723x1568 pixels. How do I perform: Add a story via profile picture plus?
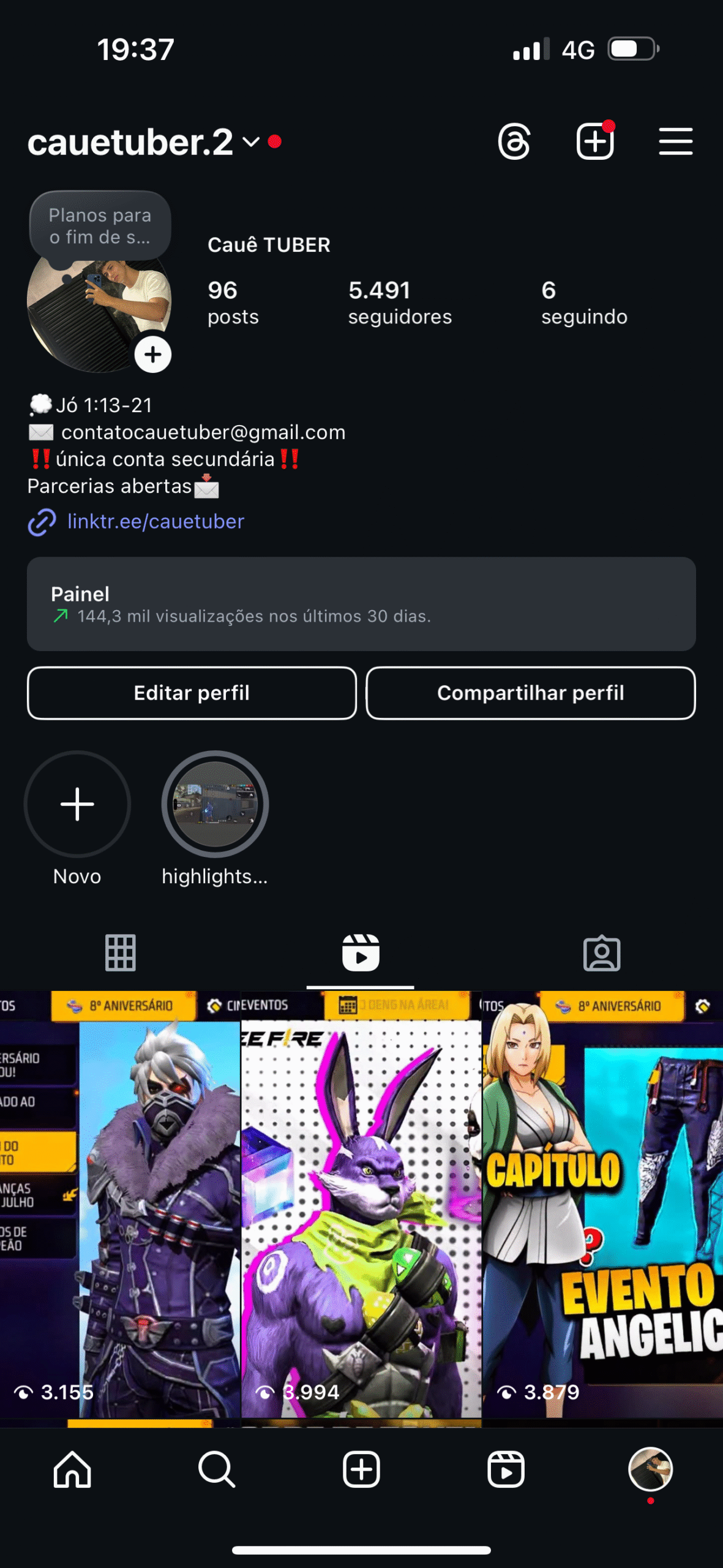pos(152,354)
